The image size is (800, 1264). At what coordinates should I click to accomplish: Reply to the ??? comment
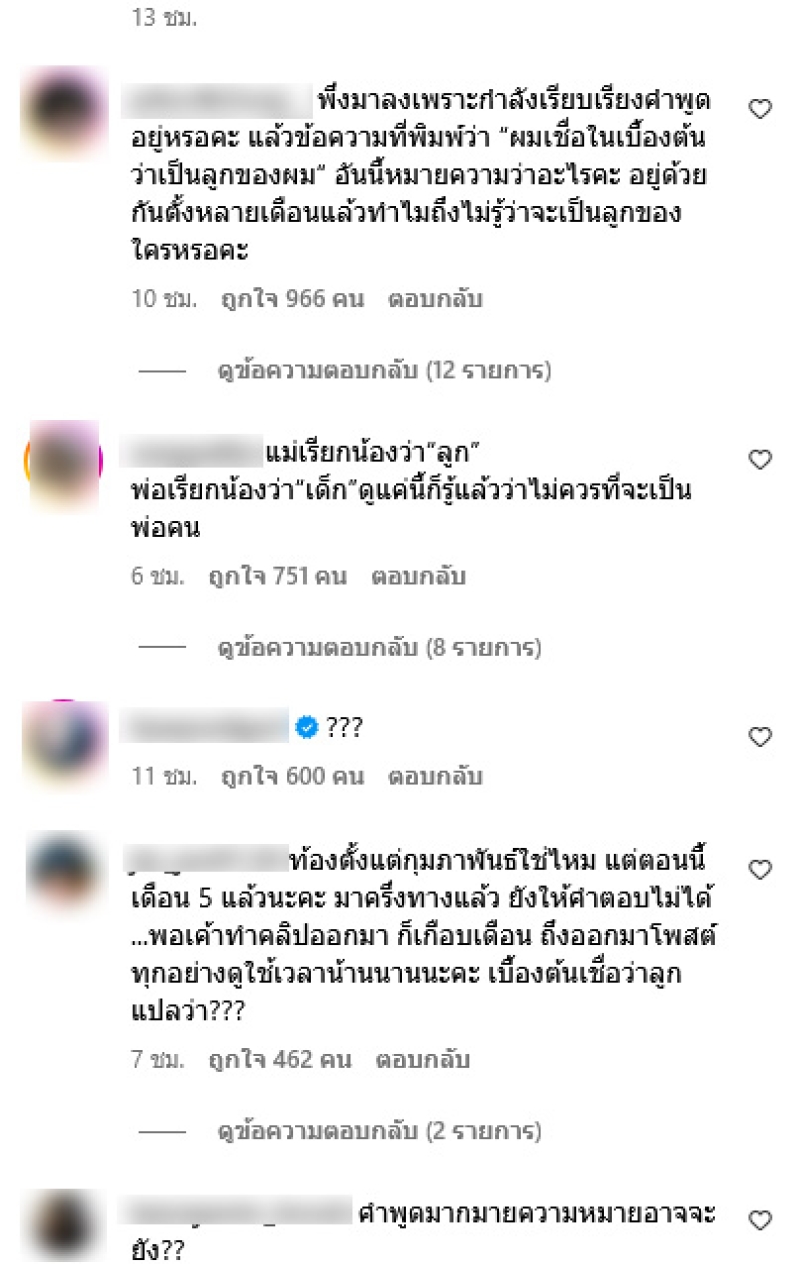[x=435, y=776]
